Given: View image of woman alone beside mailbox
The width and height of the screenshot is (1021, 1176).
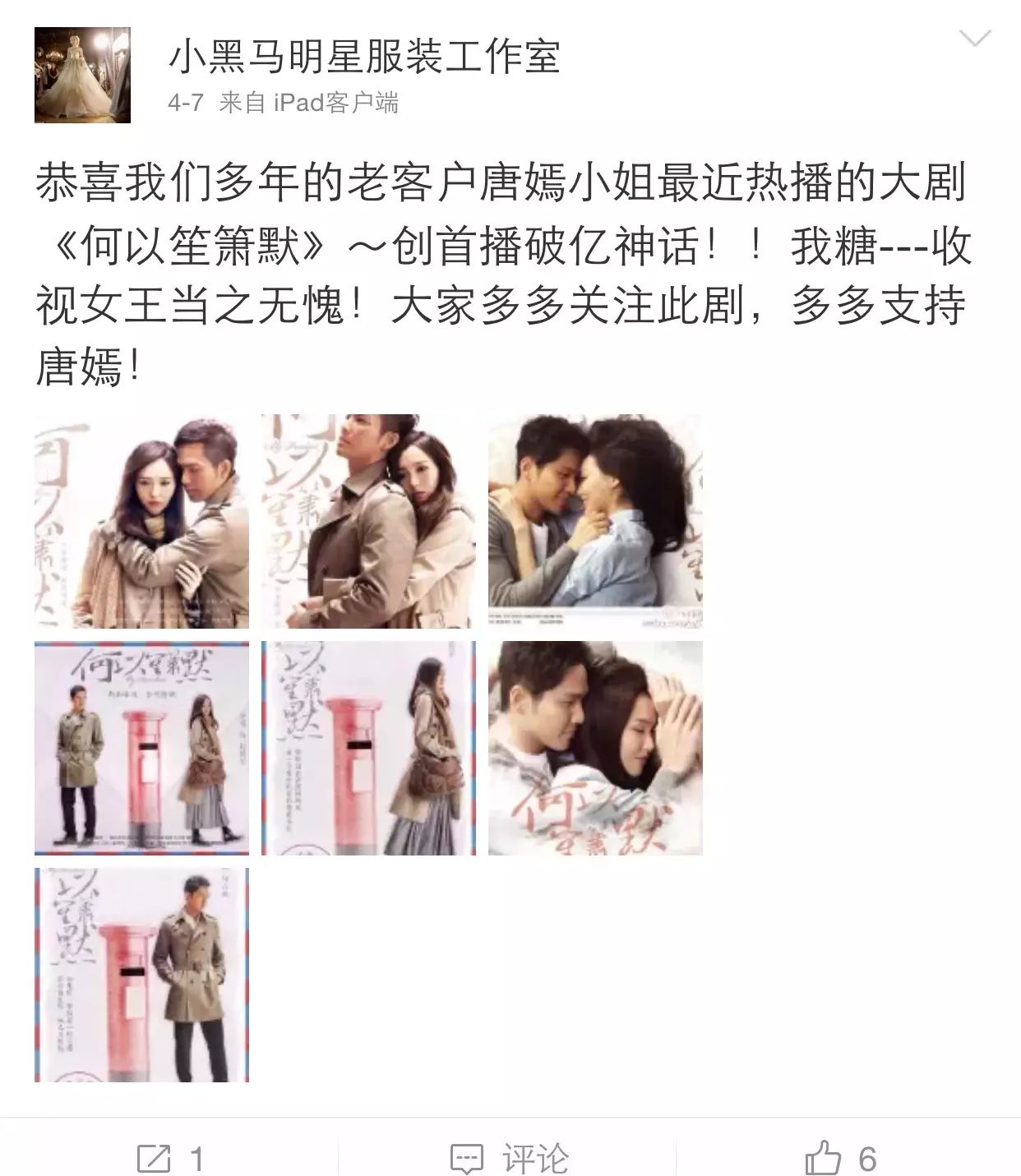Looking at the screenshot, I should [x=368, y=748].
